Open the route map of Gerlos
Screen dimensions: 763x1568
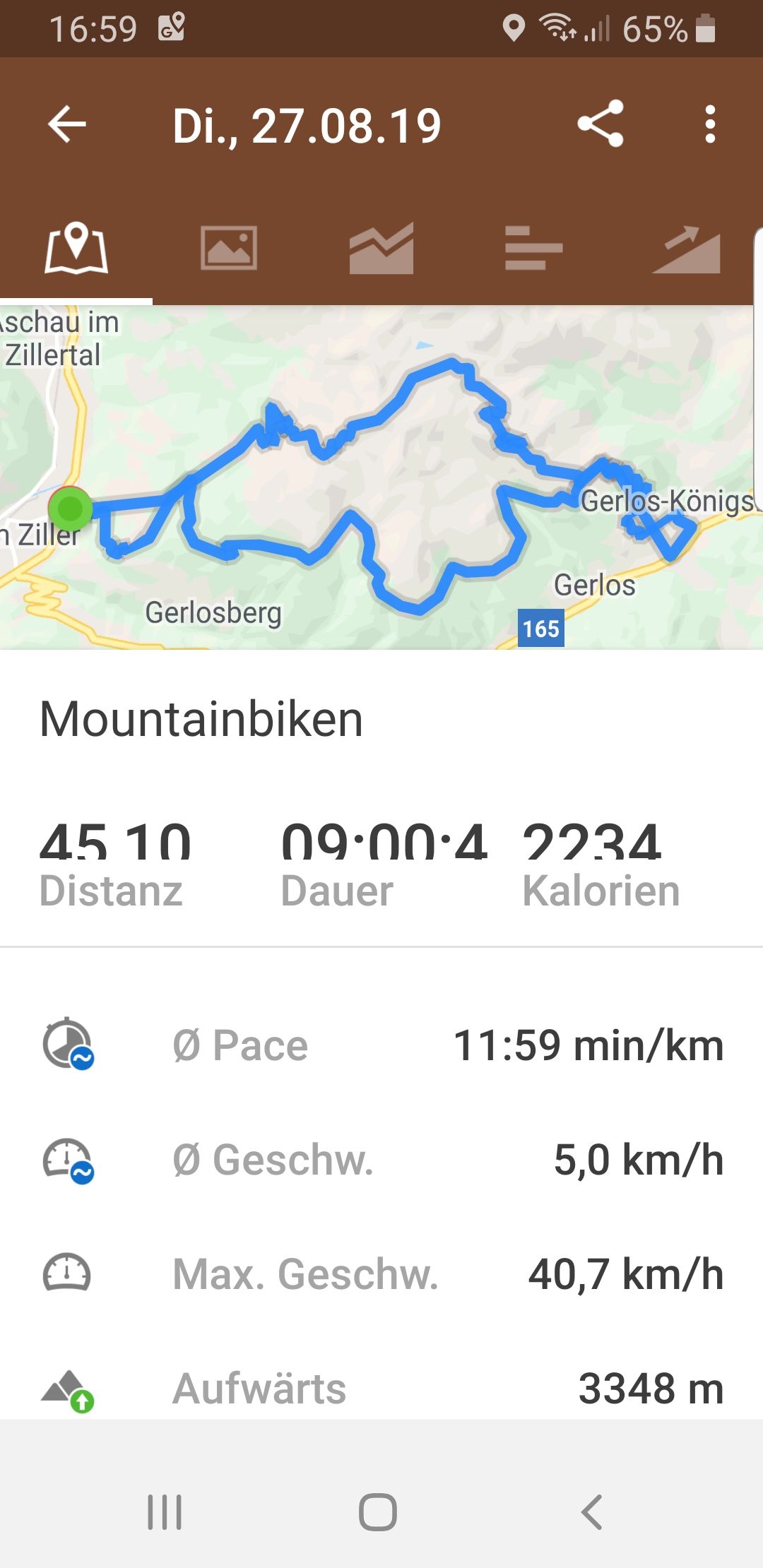click(x=381, y=477)
